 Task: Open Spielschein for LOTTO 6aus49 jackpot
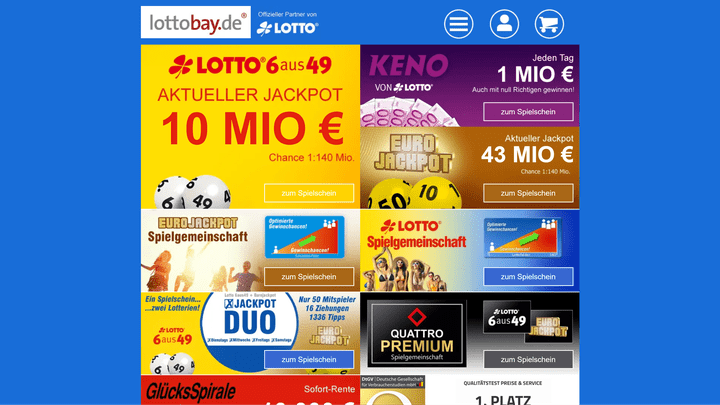pos(309,193)
